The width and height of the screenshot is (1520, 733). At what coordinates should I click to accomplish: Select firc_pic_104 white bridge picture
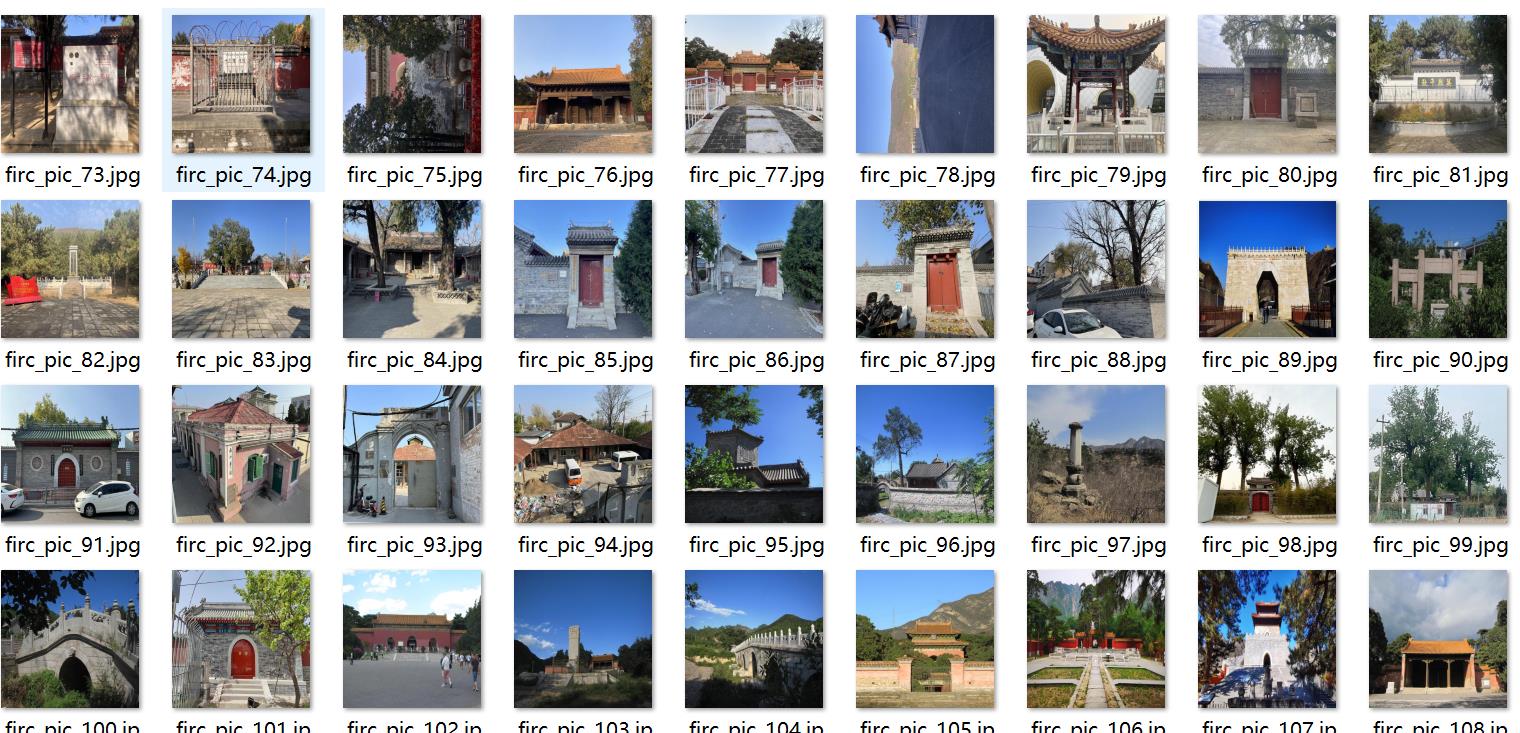(754, 639)
